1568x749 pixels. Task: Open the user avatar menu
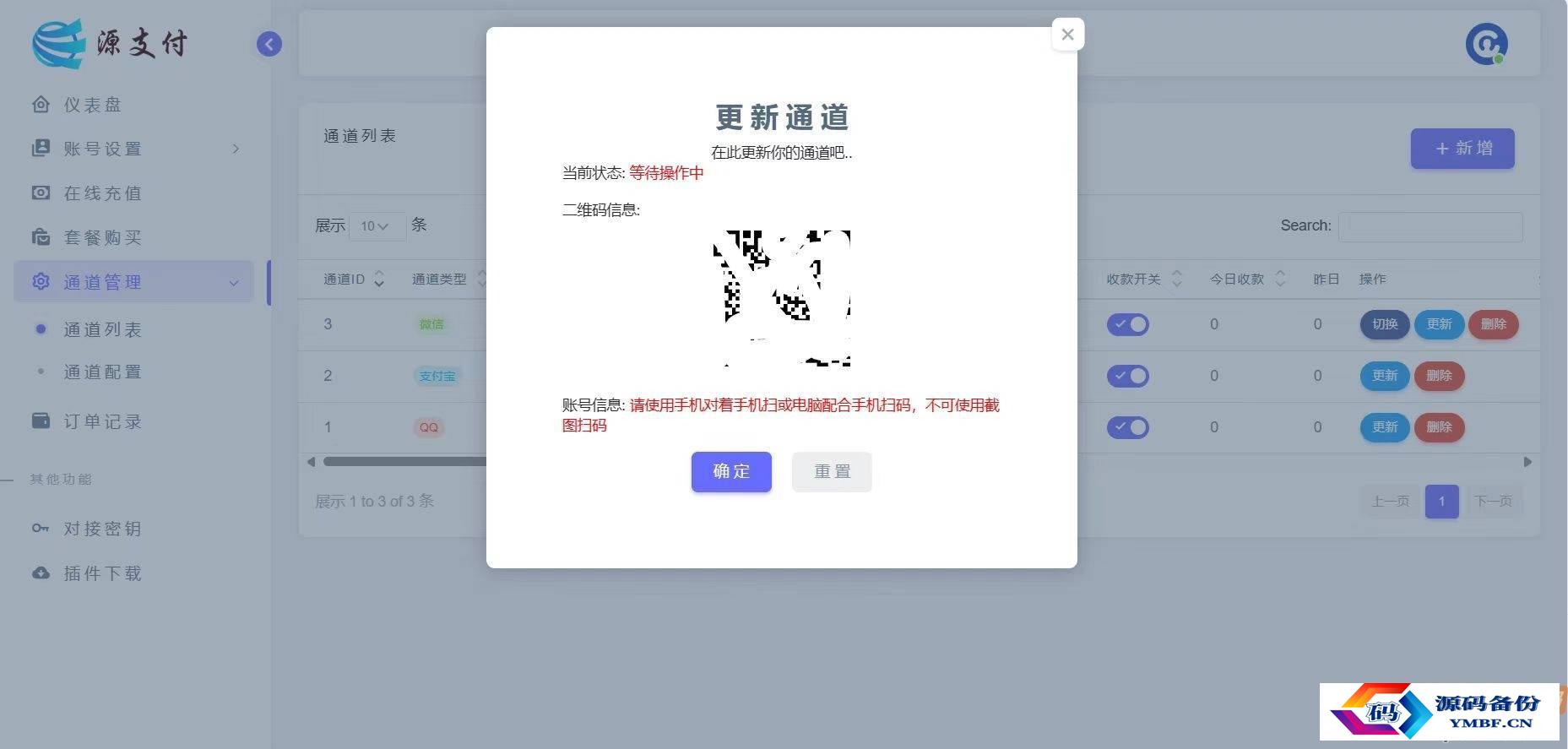(1486, 44)
